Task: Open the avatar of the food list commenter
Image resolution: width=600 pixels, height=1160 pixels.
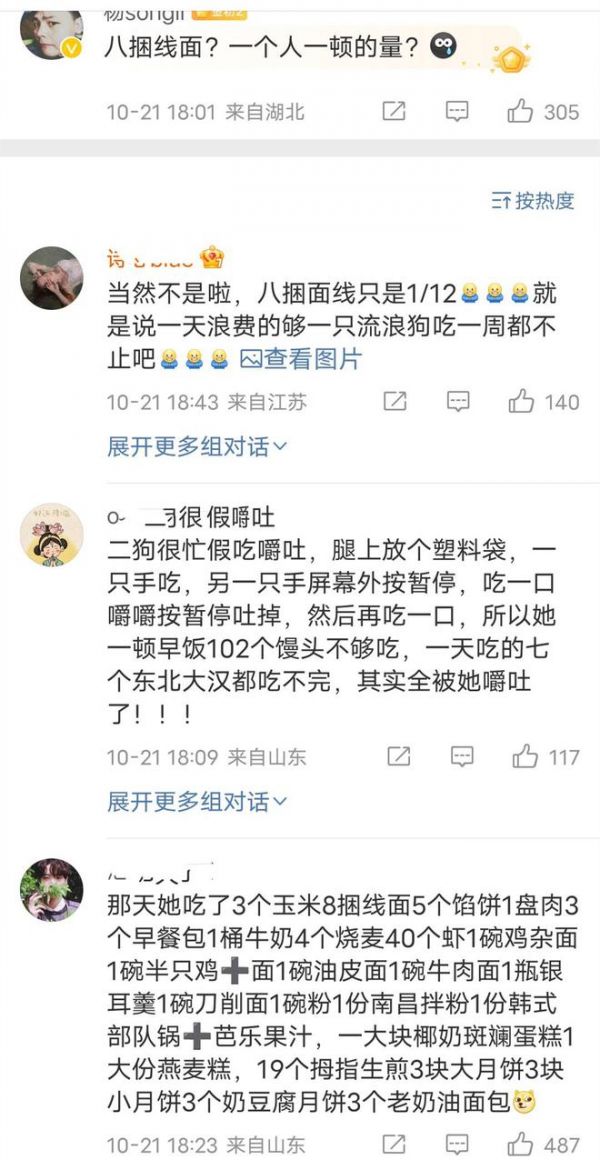Action: click(x=51, y=888)
